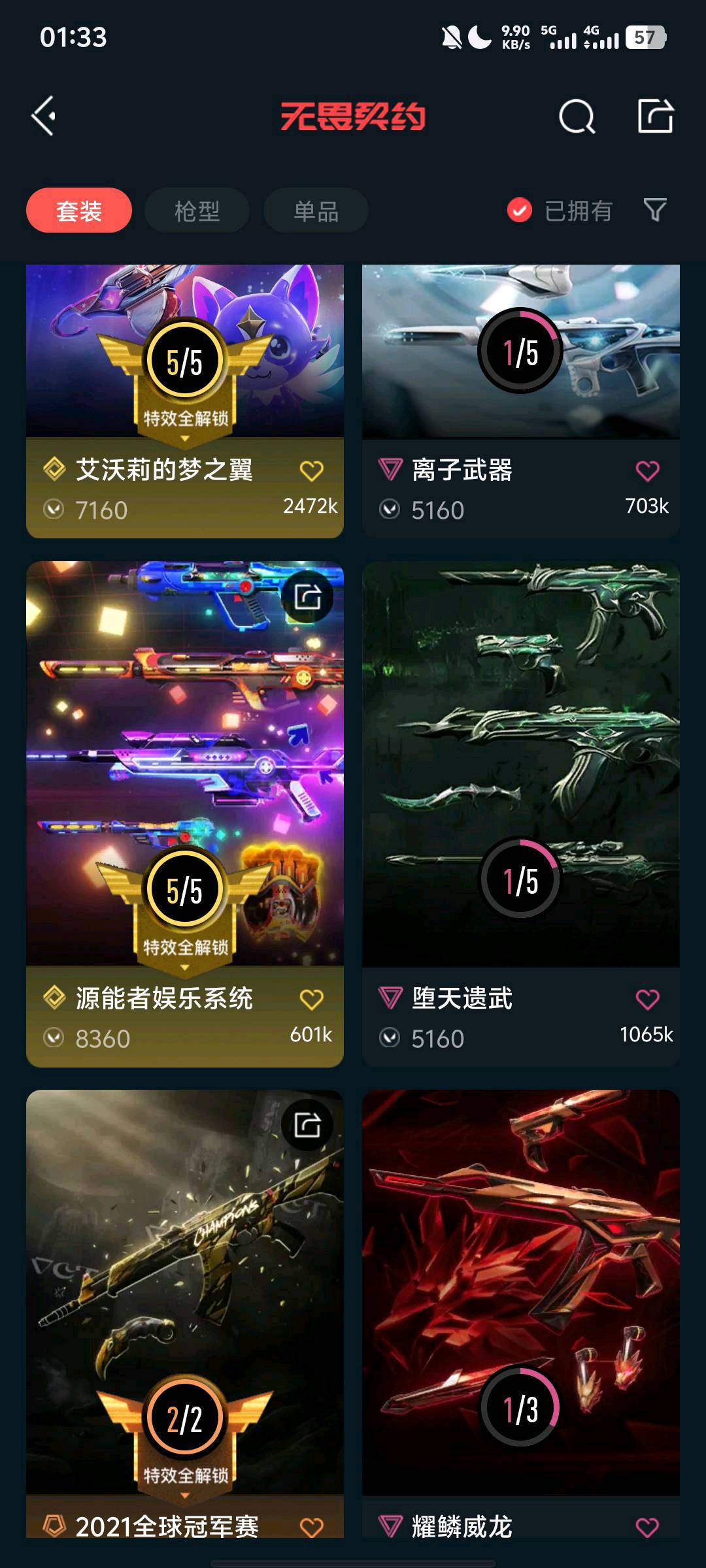This screenshot has width=706, height=1568.
Task: Tap the share icon in the top bar
Action: click(655, 116)
